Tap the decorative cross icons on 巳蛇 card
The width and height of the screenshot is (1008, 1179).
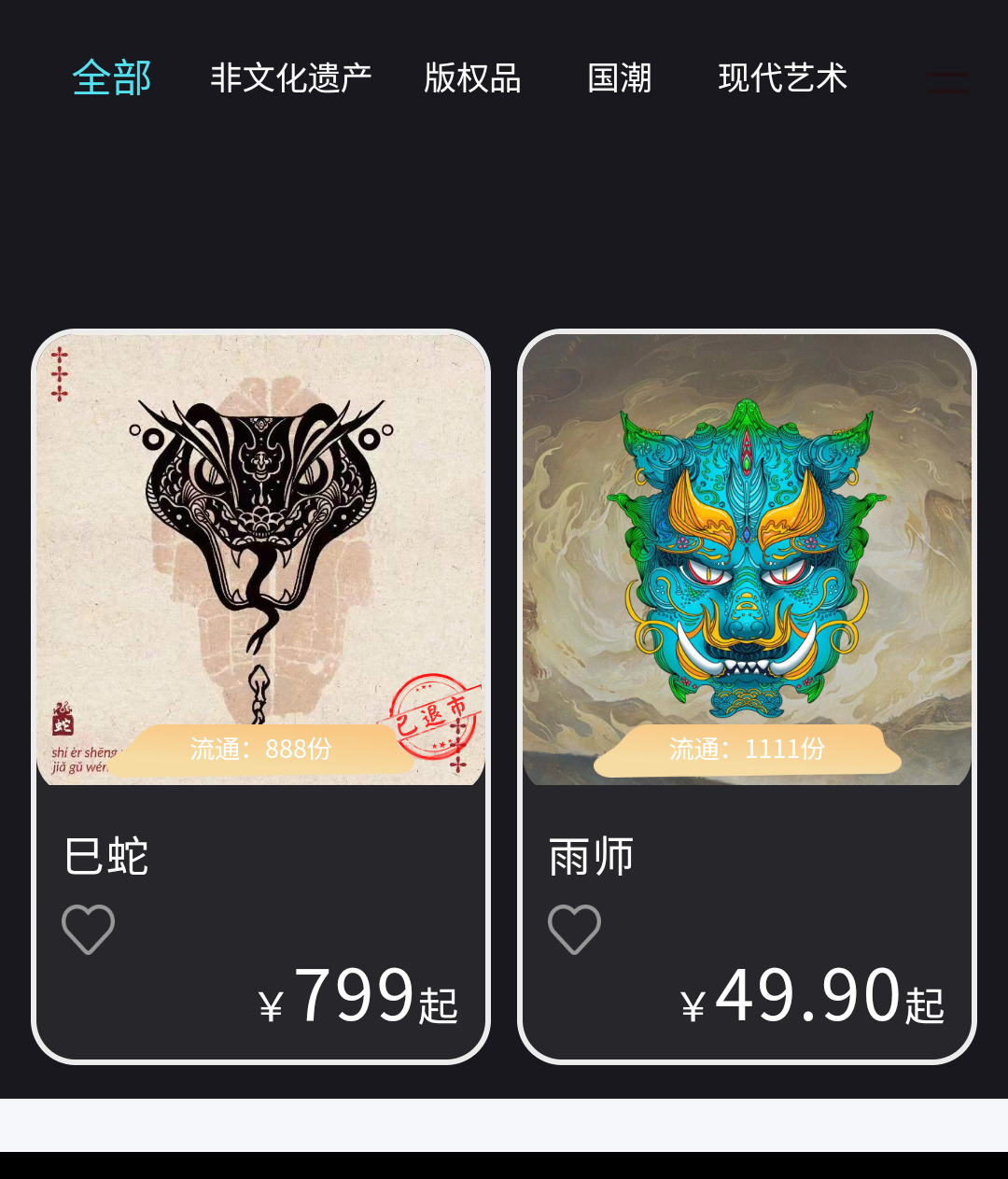click(x=59, y=373)
